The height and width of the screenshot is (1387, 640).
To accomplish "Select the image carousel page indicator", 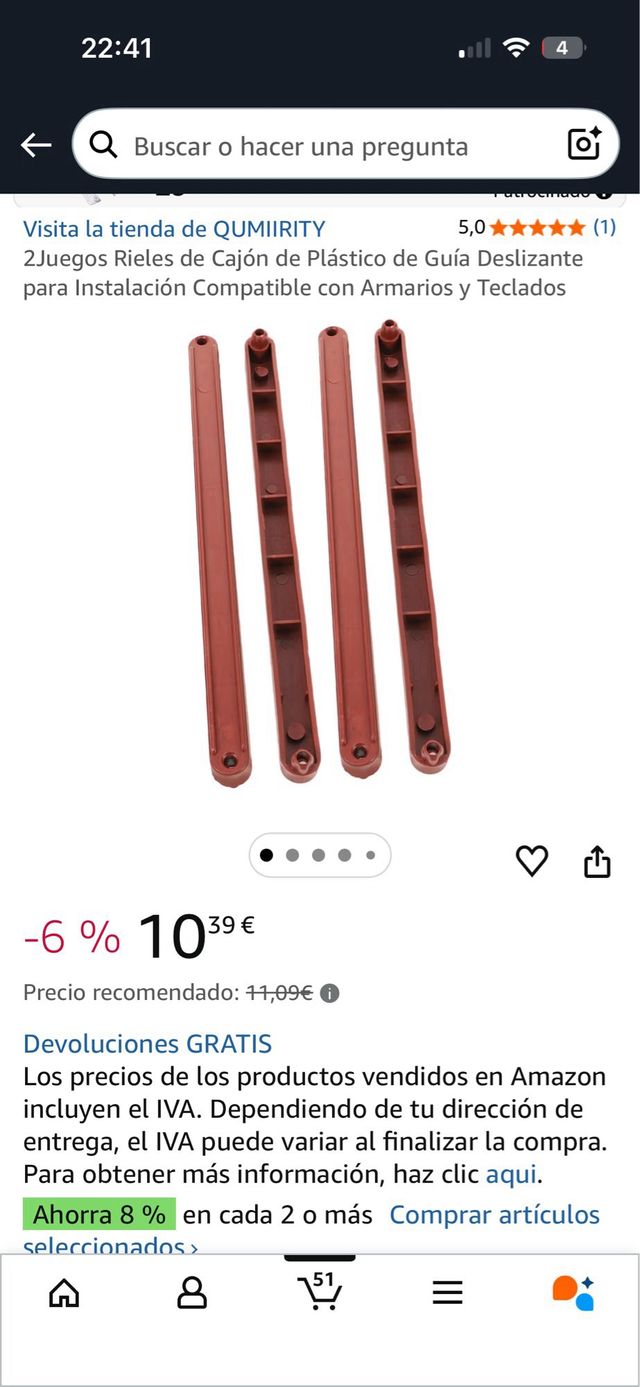I will tap(319, 855).
